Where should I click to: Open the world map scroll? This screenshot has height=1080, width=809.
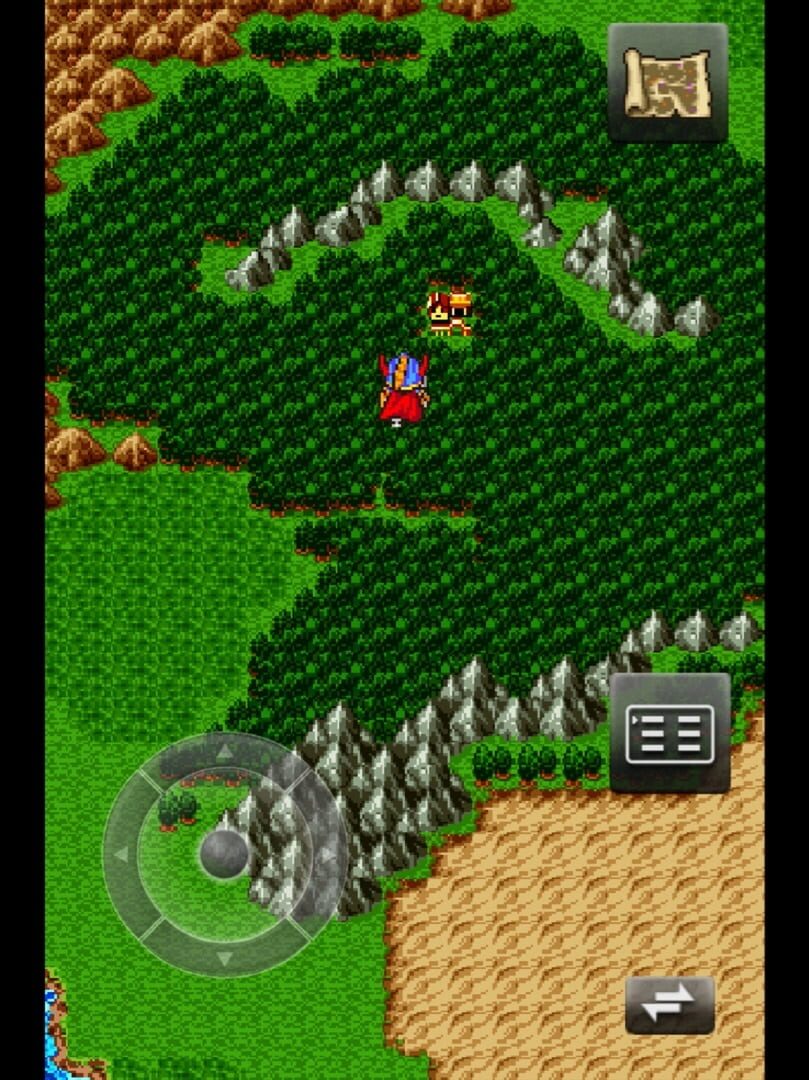coord(668,83)
